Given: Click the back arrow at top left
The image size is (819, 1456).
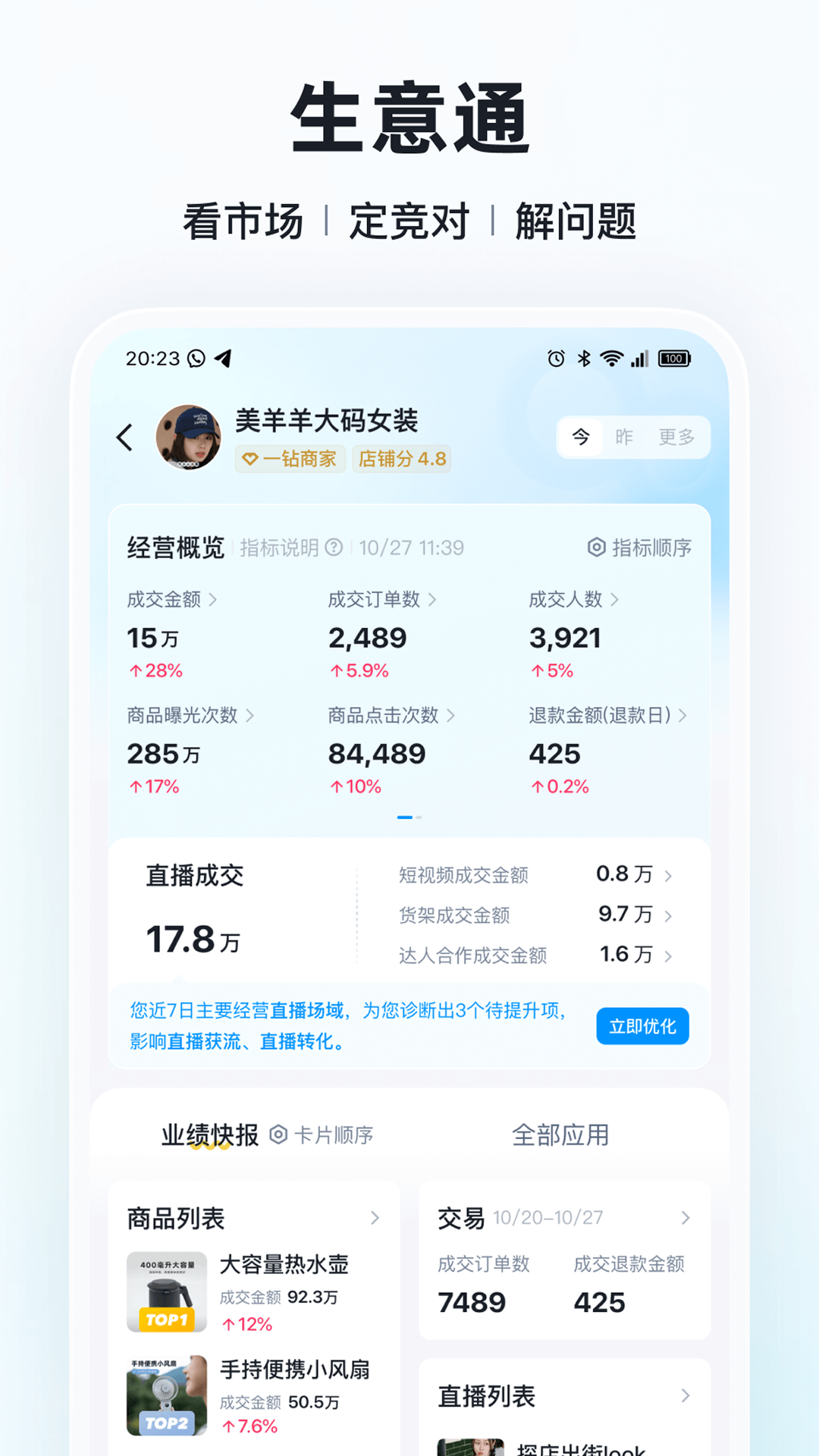Looking at the screenshot, I should (125, 438).
